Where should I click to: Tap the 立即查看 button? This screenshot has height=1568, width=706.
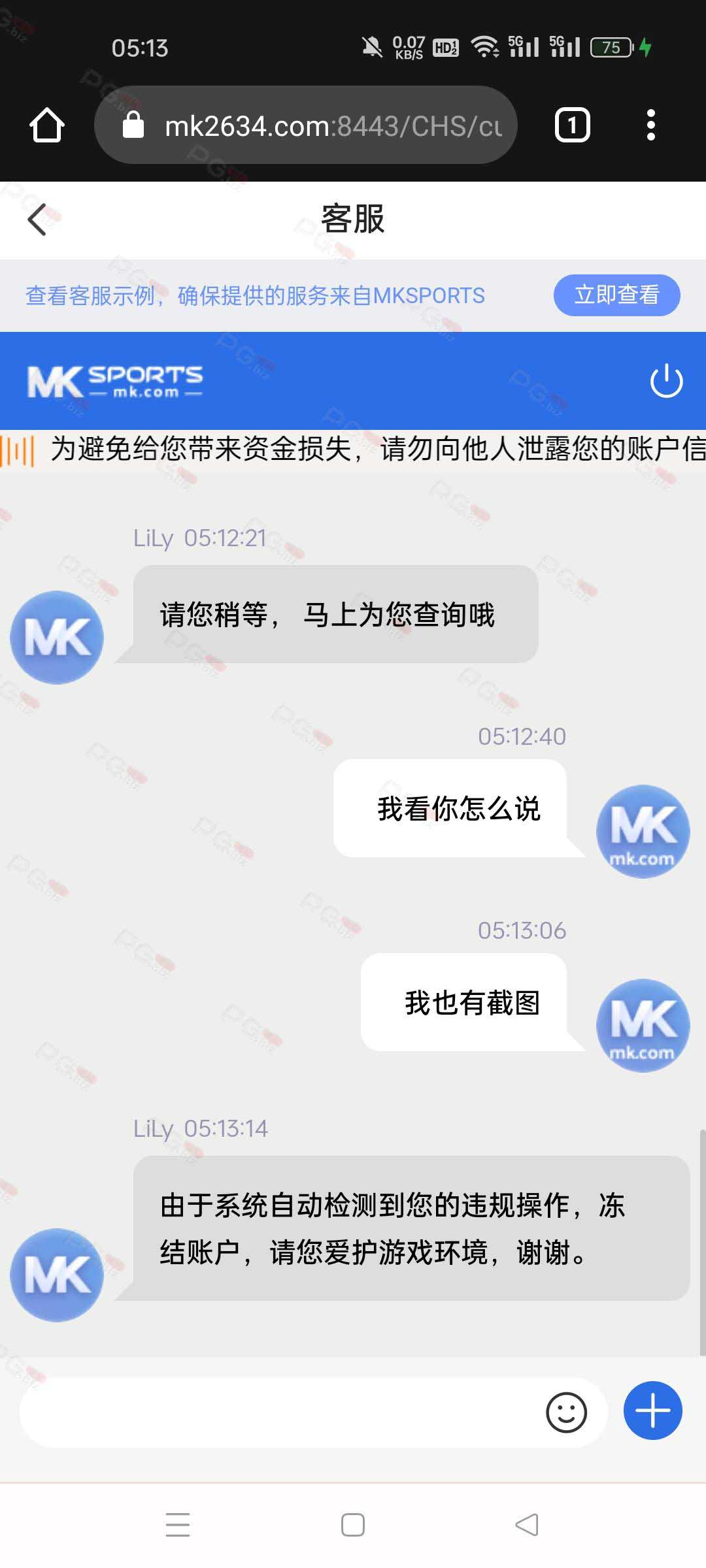616,295
